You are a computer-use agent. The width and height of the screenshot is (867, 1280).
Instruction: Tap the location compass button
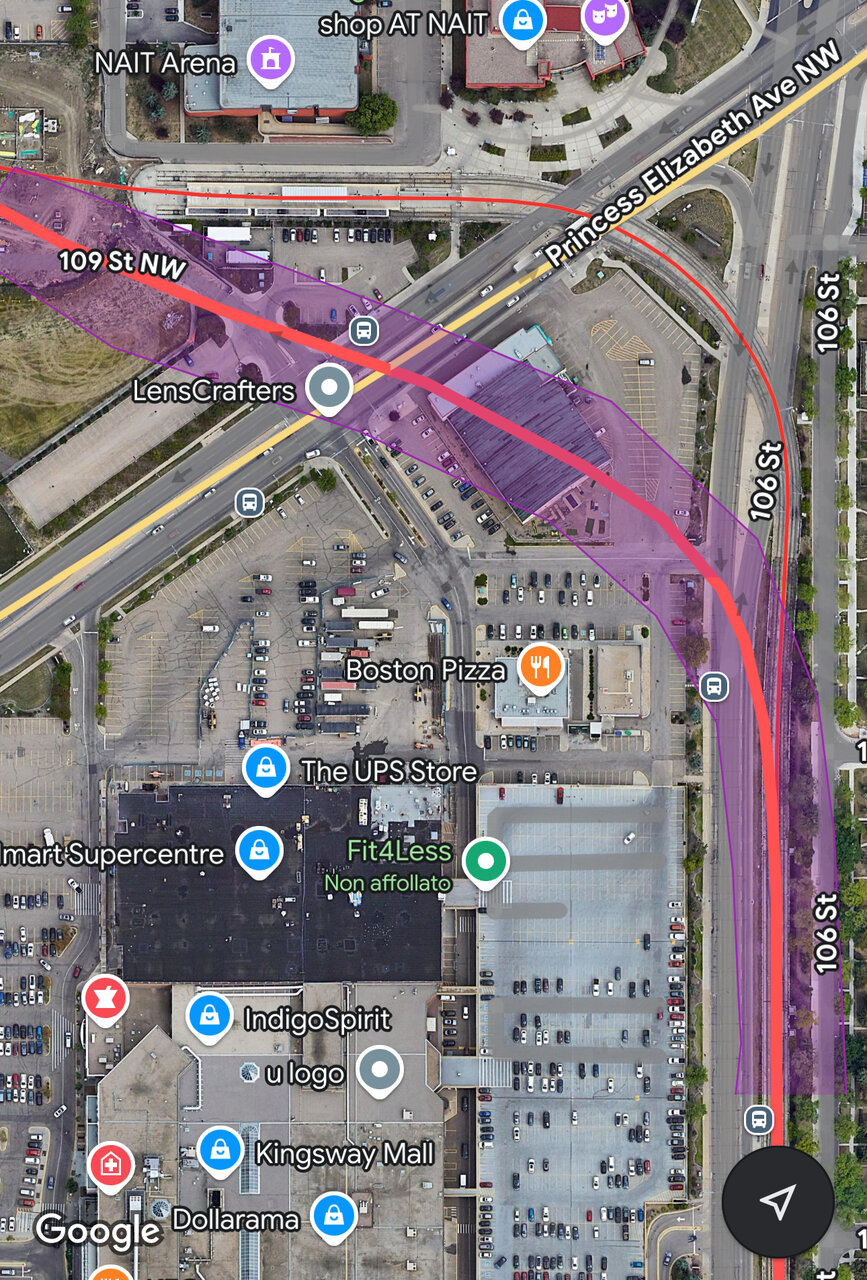(x=777, y=1202)
